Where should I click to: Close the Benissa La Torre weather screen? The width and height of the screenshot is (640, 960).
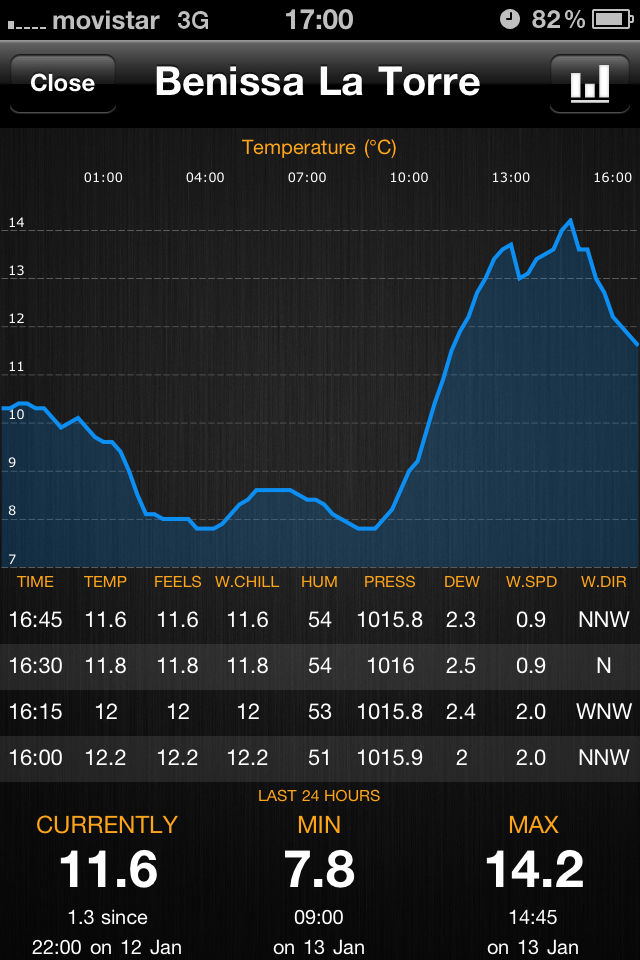coord(62,83)
